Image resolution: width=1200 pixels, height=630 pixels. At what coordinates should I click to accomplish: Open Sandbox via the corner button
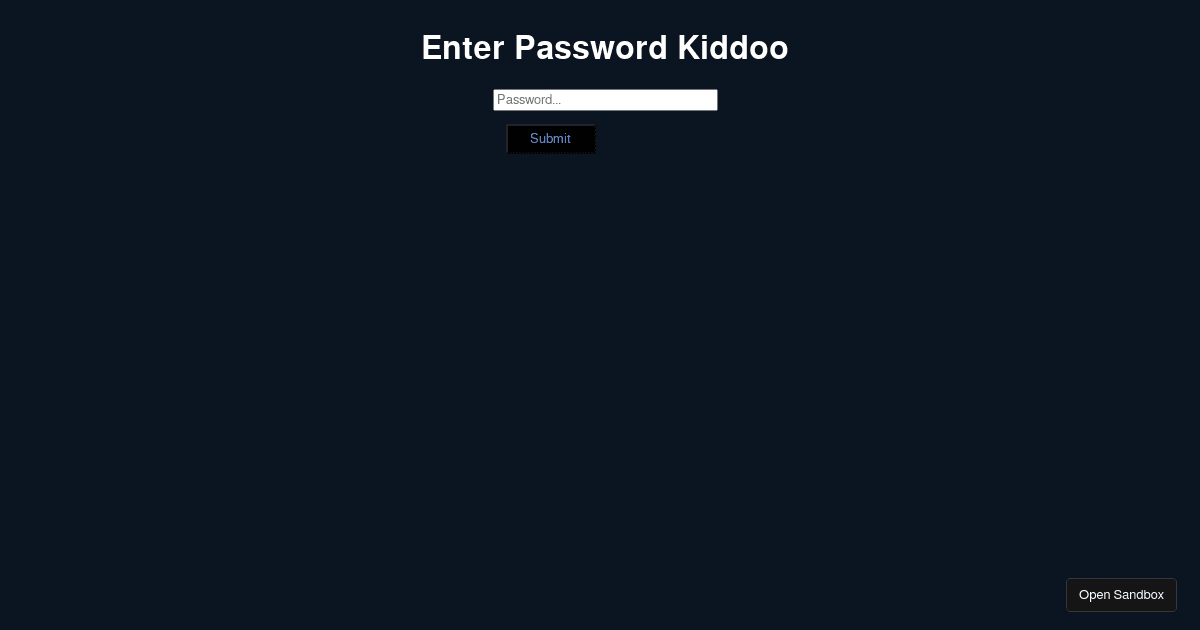(1121, 595)
